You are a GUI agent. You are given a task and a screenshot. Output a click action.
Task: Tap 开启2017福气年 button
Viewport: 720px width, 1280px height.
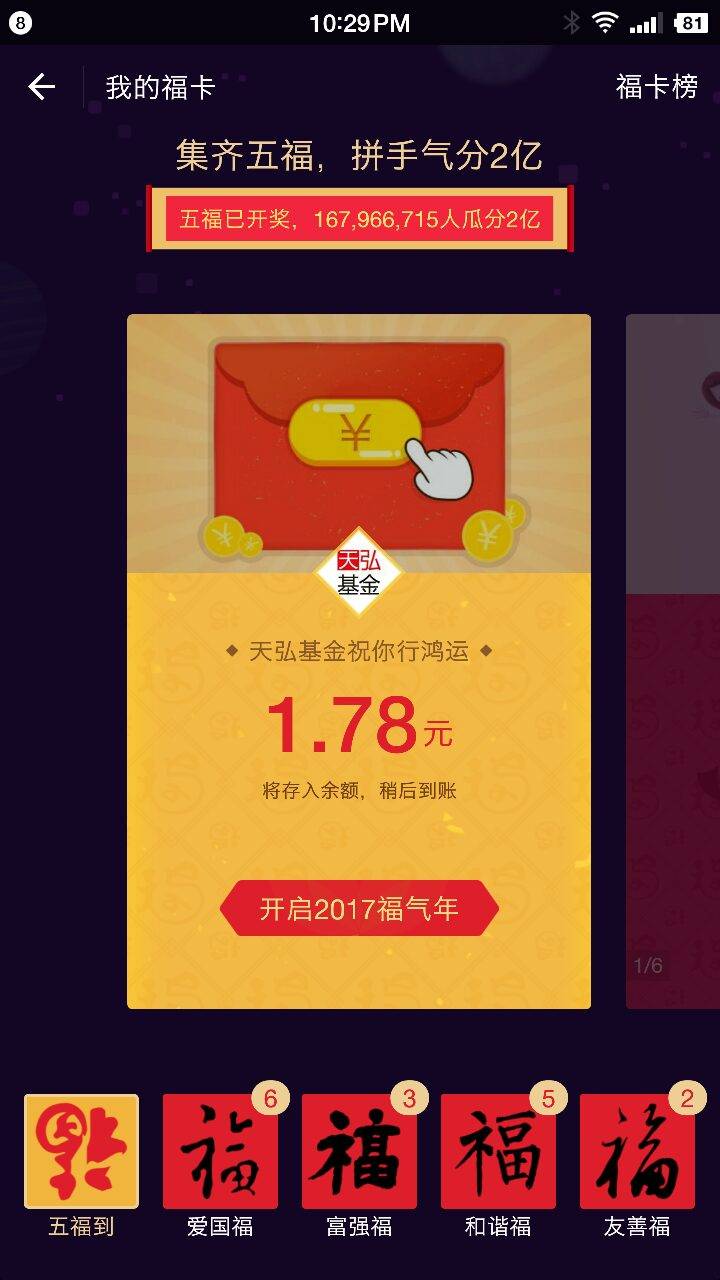coord(359,908)
